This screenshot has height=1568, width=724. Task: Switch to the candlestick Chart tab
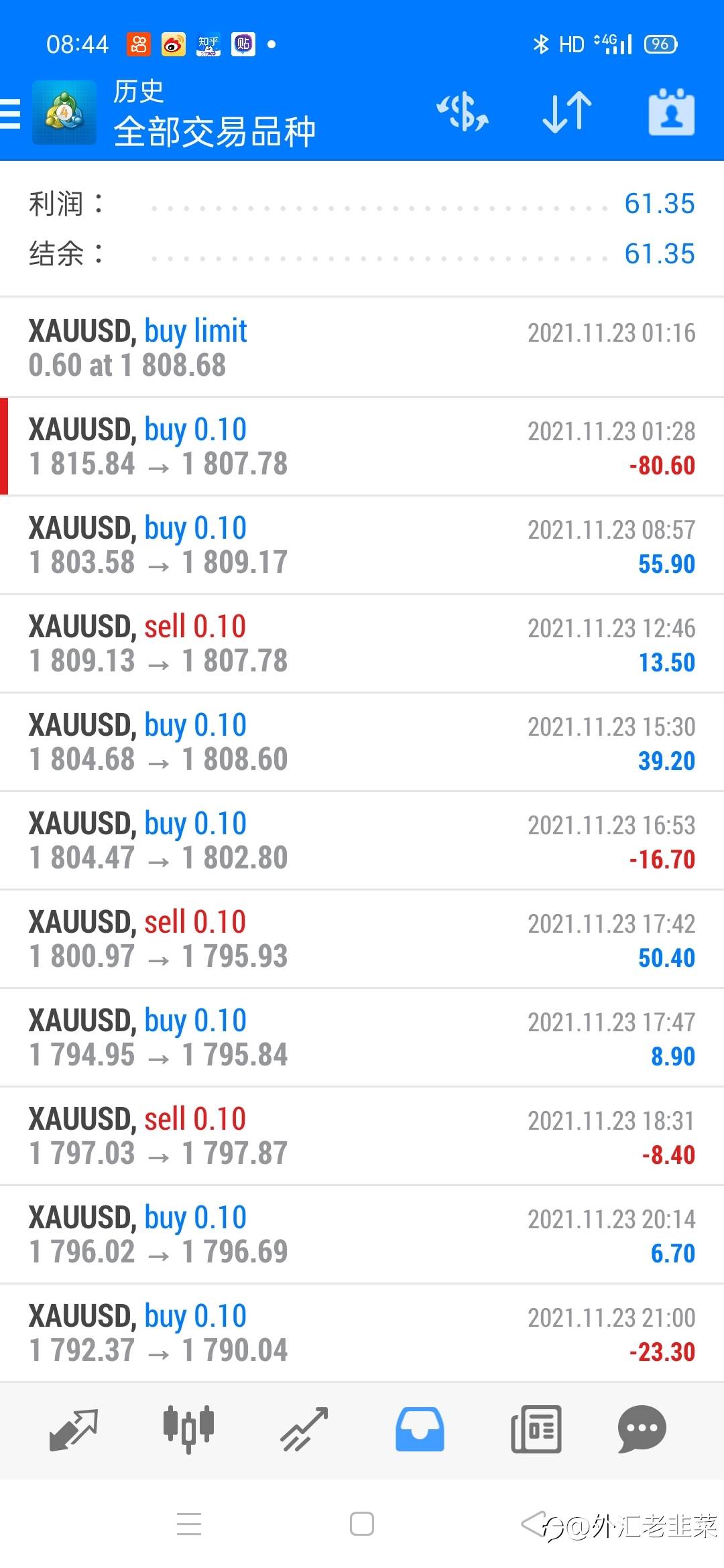188,1430
